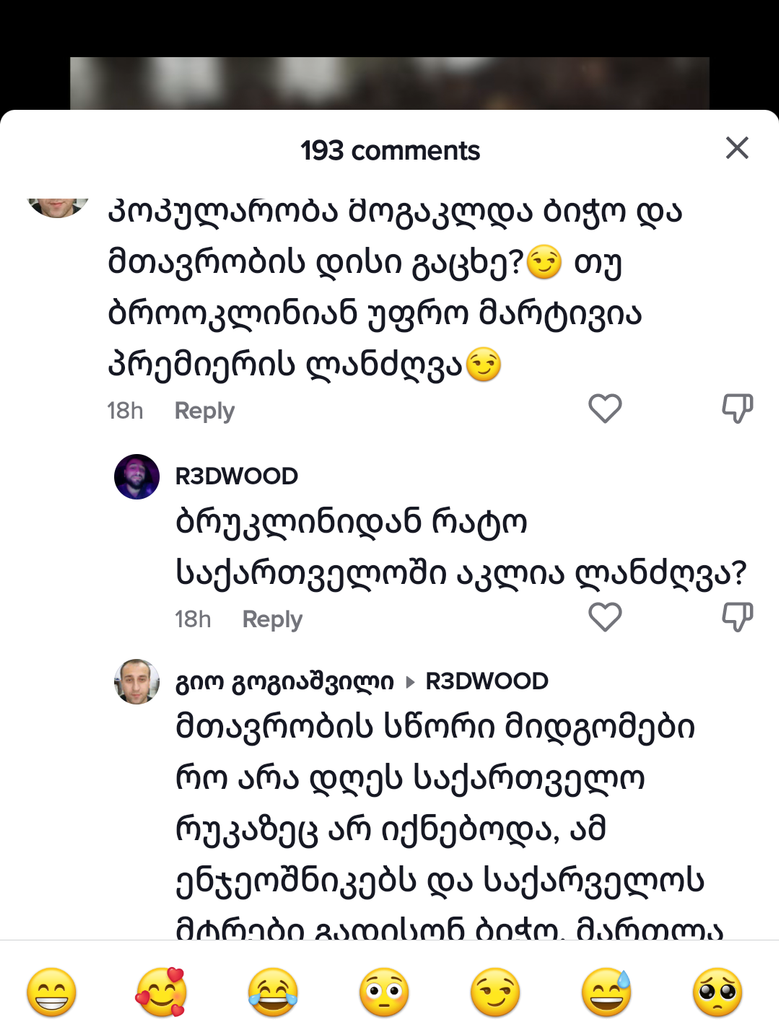Insert the grinning face emoji

click(51, 993)
